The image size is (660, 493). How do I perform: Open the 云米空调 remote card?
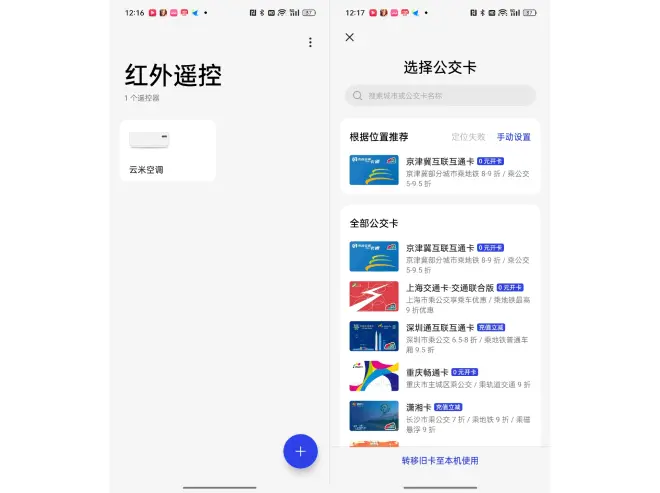point(168,151)
